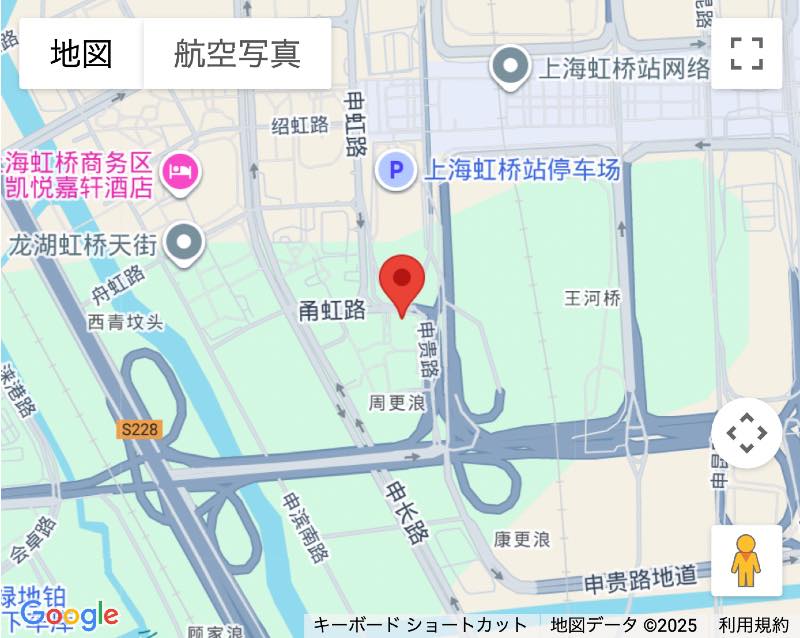This screenshot has width=800, height=638.
Task: Switch to 航空写真 satellite view
Action: coord(237,53)
